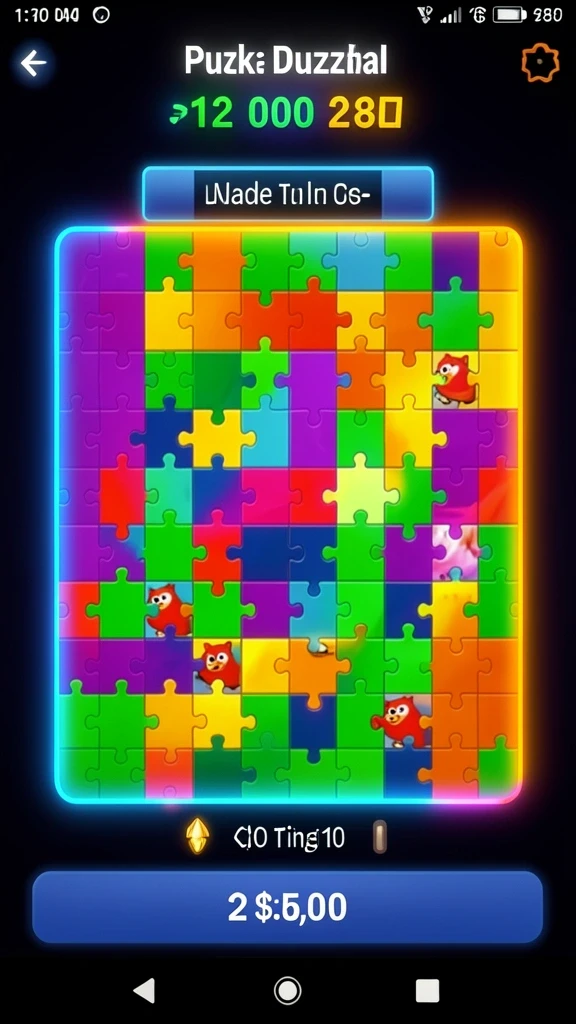Tap the banner button above the puzzle

point(287,194)
